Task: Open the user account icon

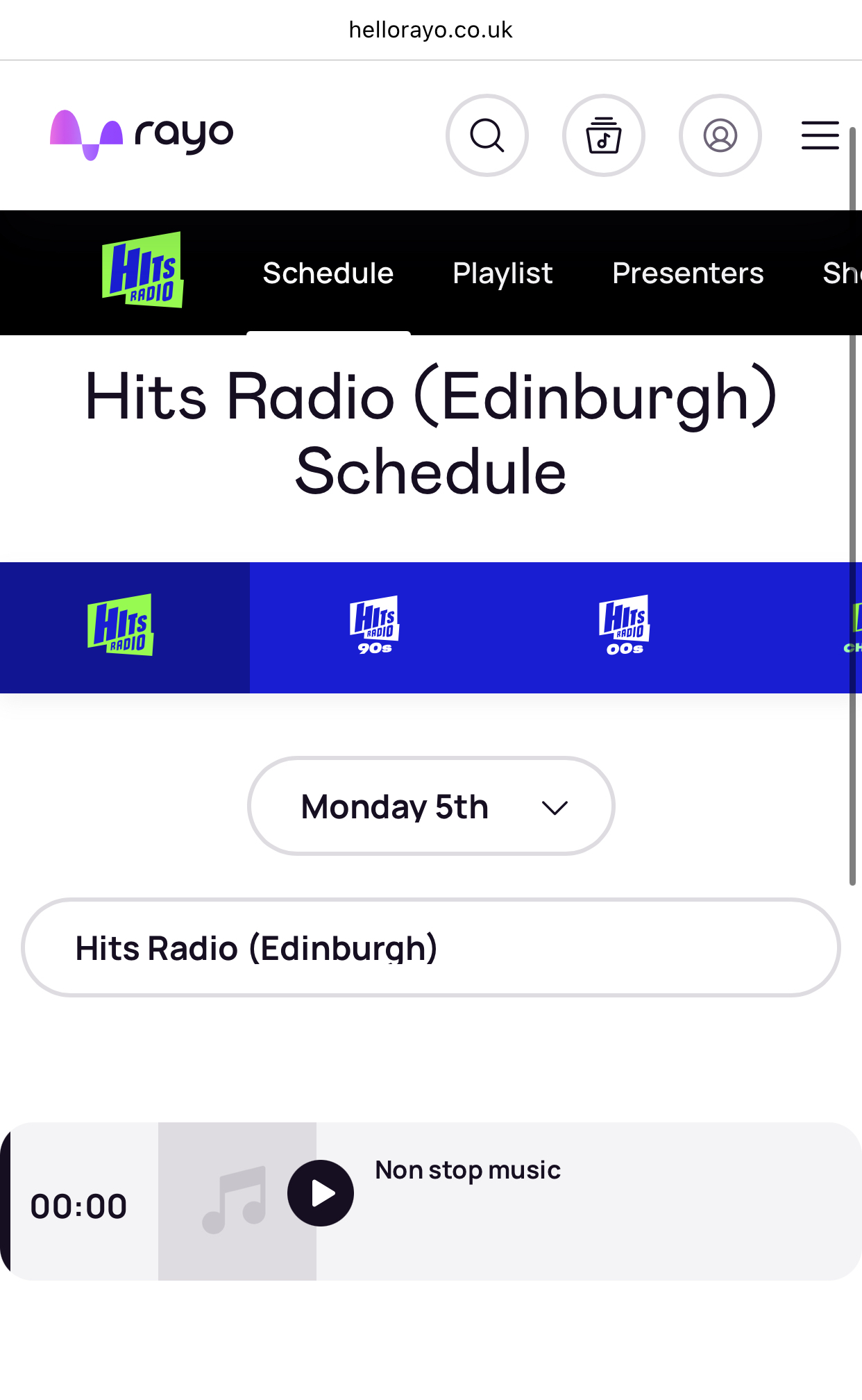Action: coord(720,135)
